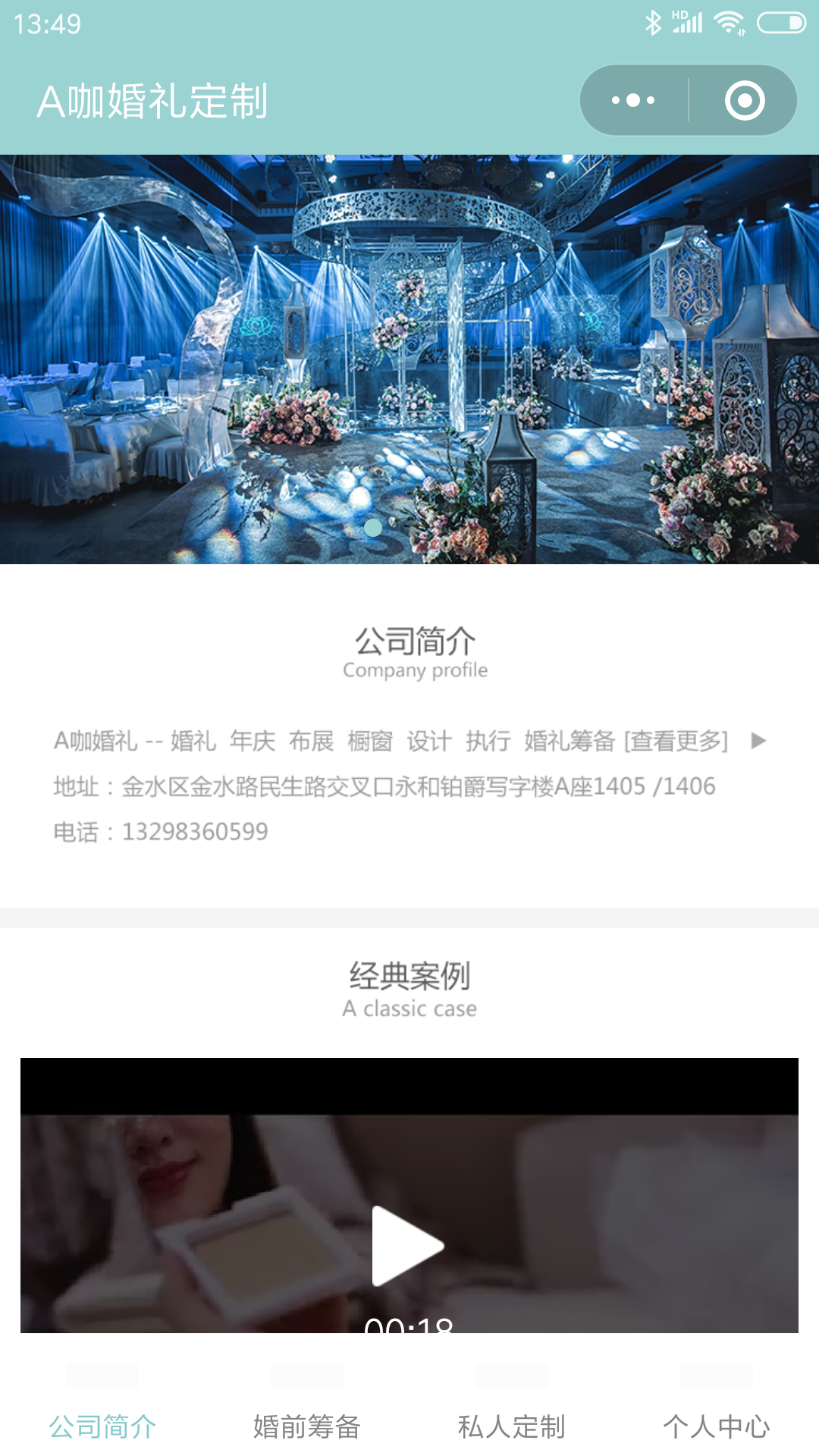
Task: Open the mini program more-options menu
Action: (634, 100)
